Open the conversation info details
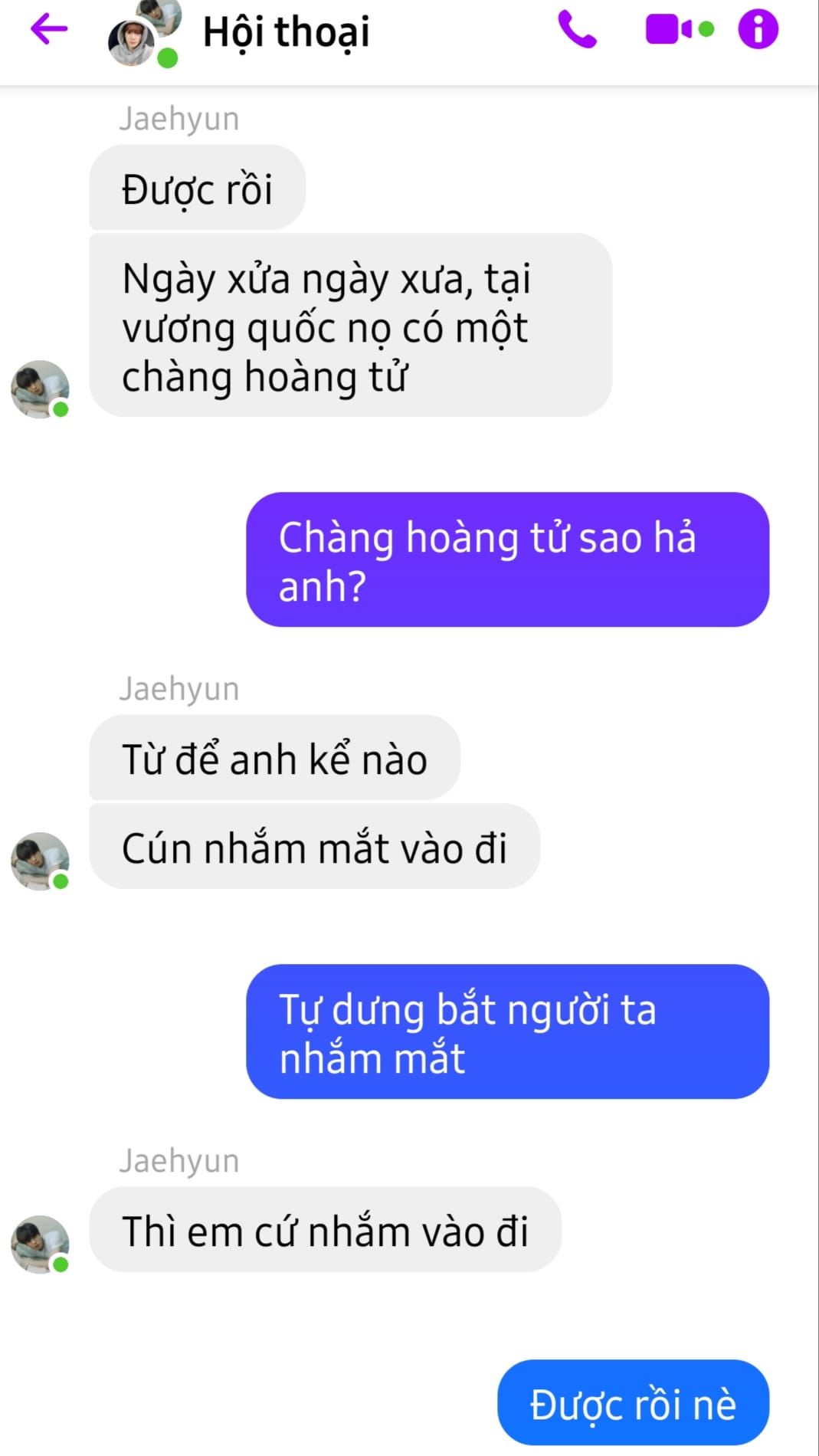This screenshot has height=1456, width=819. [x=758, y=31]
